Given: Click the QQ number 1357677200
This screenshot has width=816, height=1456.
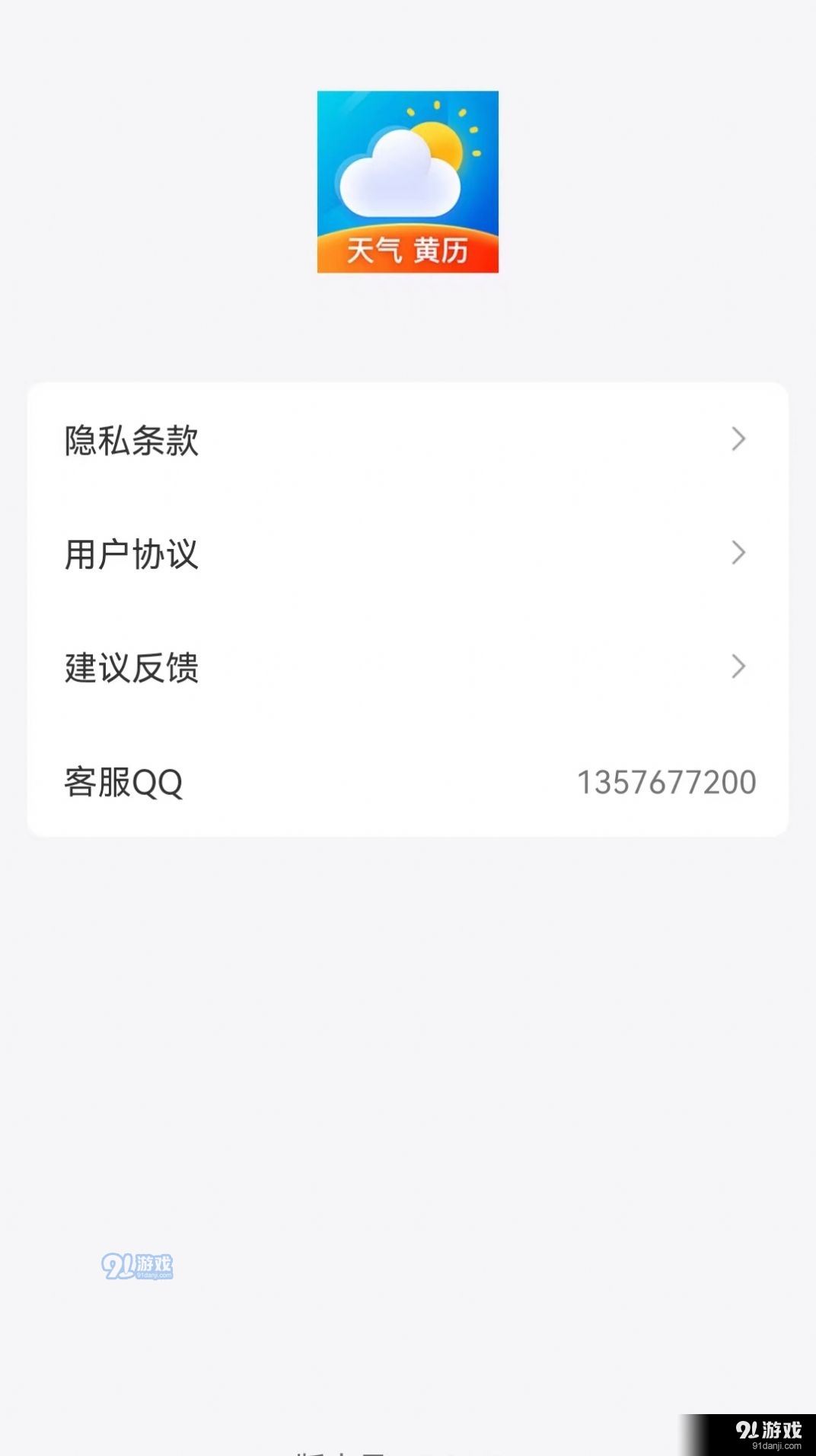Looking at the screenshot, I should point(668,781).
